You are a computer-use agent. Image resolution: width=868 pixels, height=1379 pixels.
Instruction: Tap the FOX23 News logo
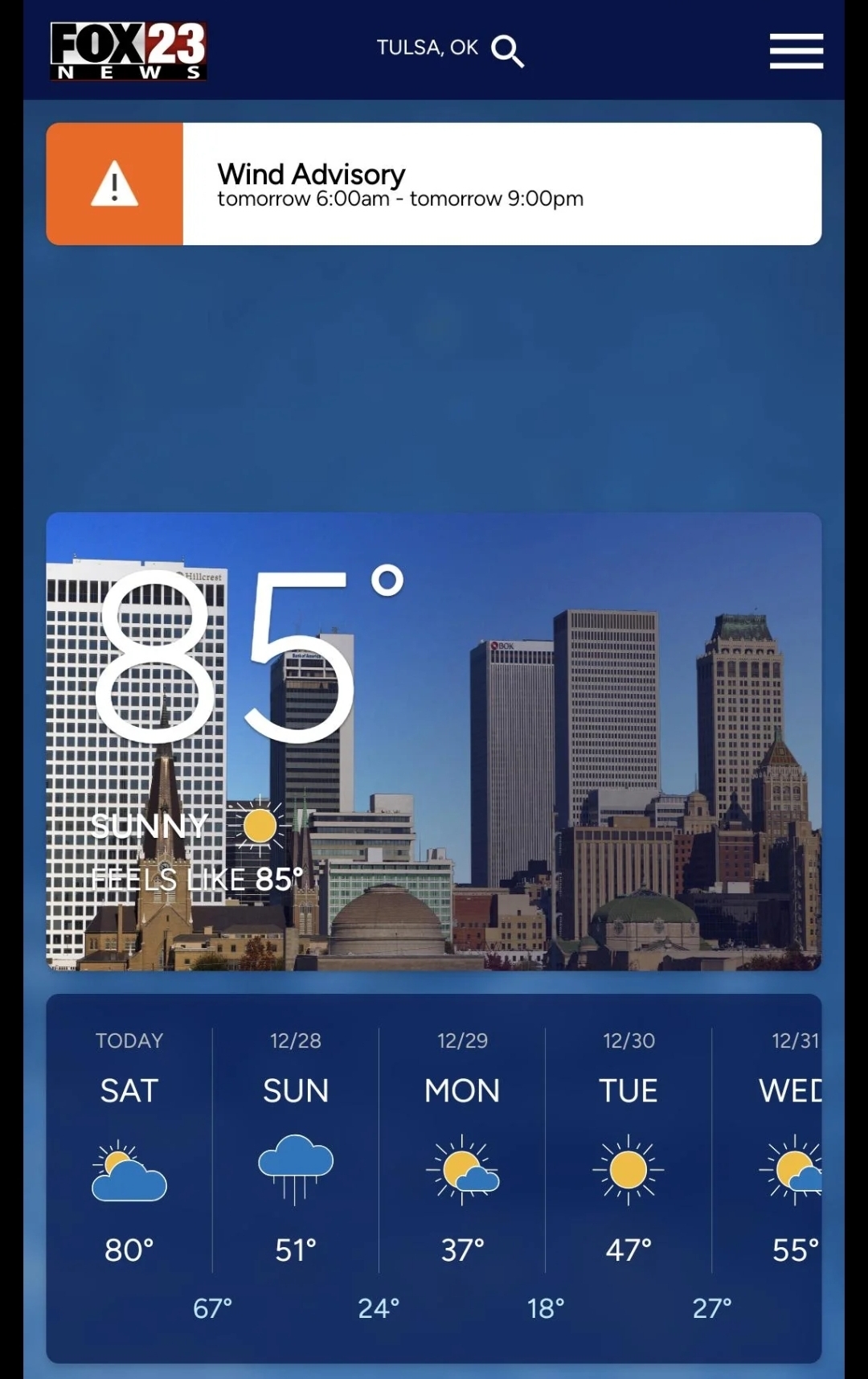[x=129, y=51]
